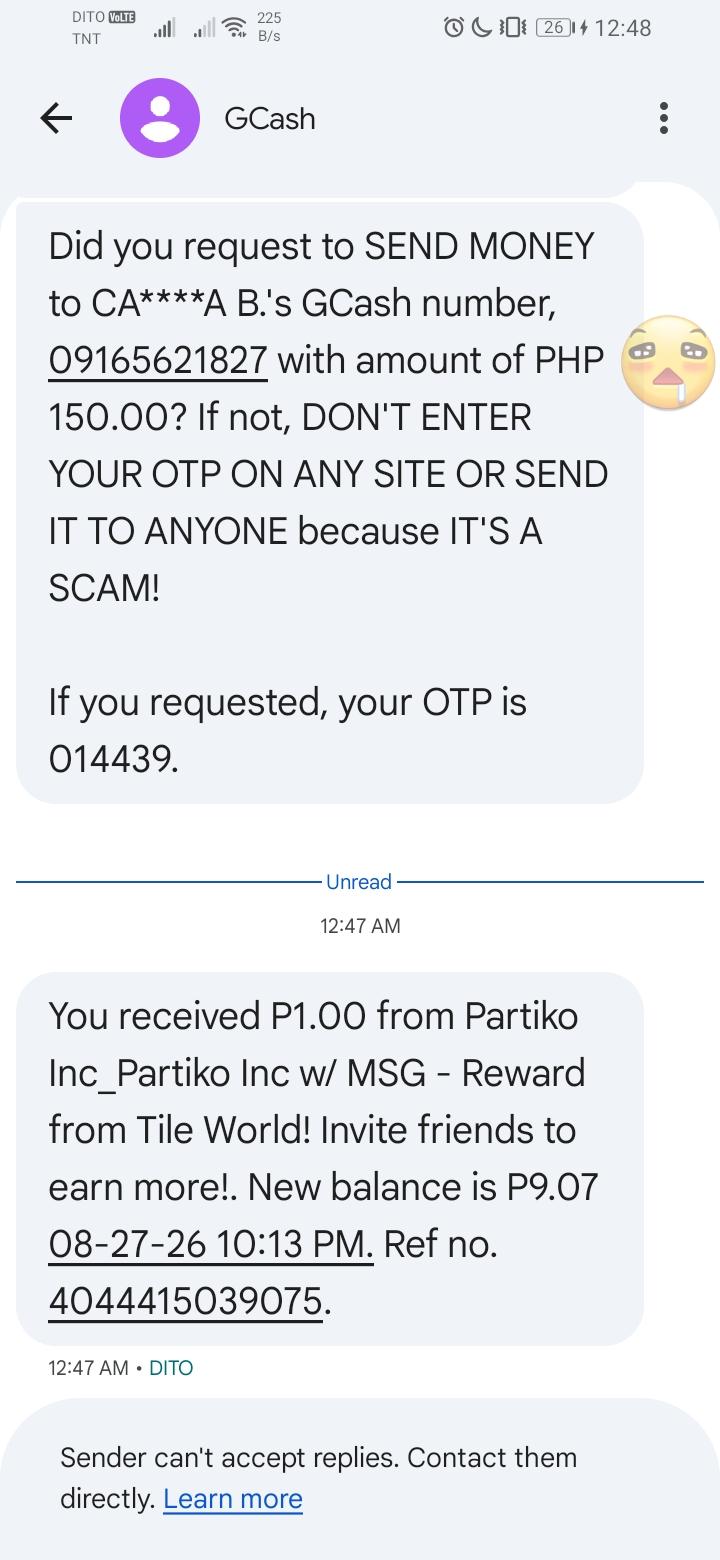
Task: Open the Learn more link
Action: pyautogui.click(x=233, y=1499)
